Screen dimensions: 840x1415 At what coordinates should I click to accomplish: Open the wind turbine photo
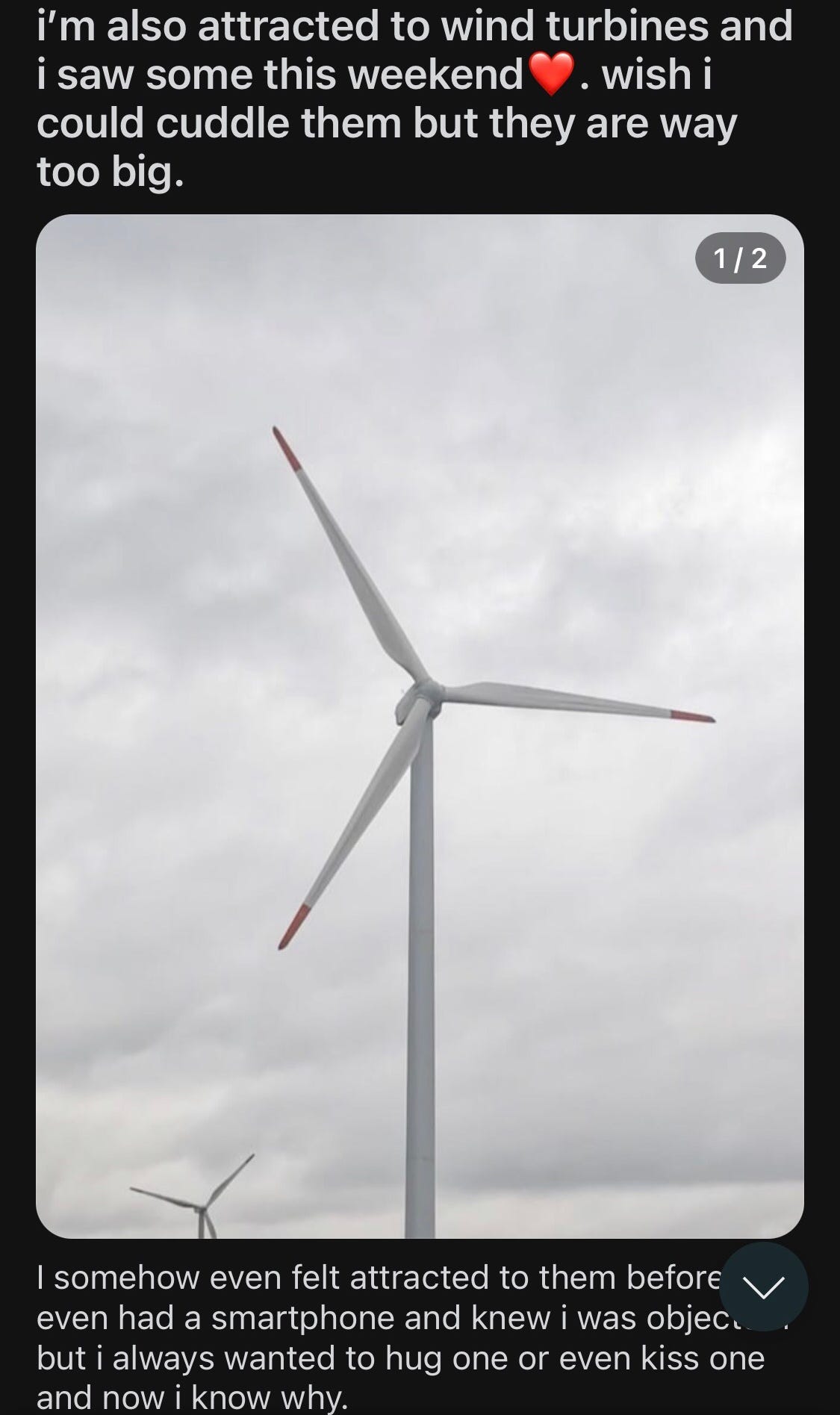pyautogui.click(x=420, y=726)
